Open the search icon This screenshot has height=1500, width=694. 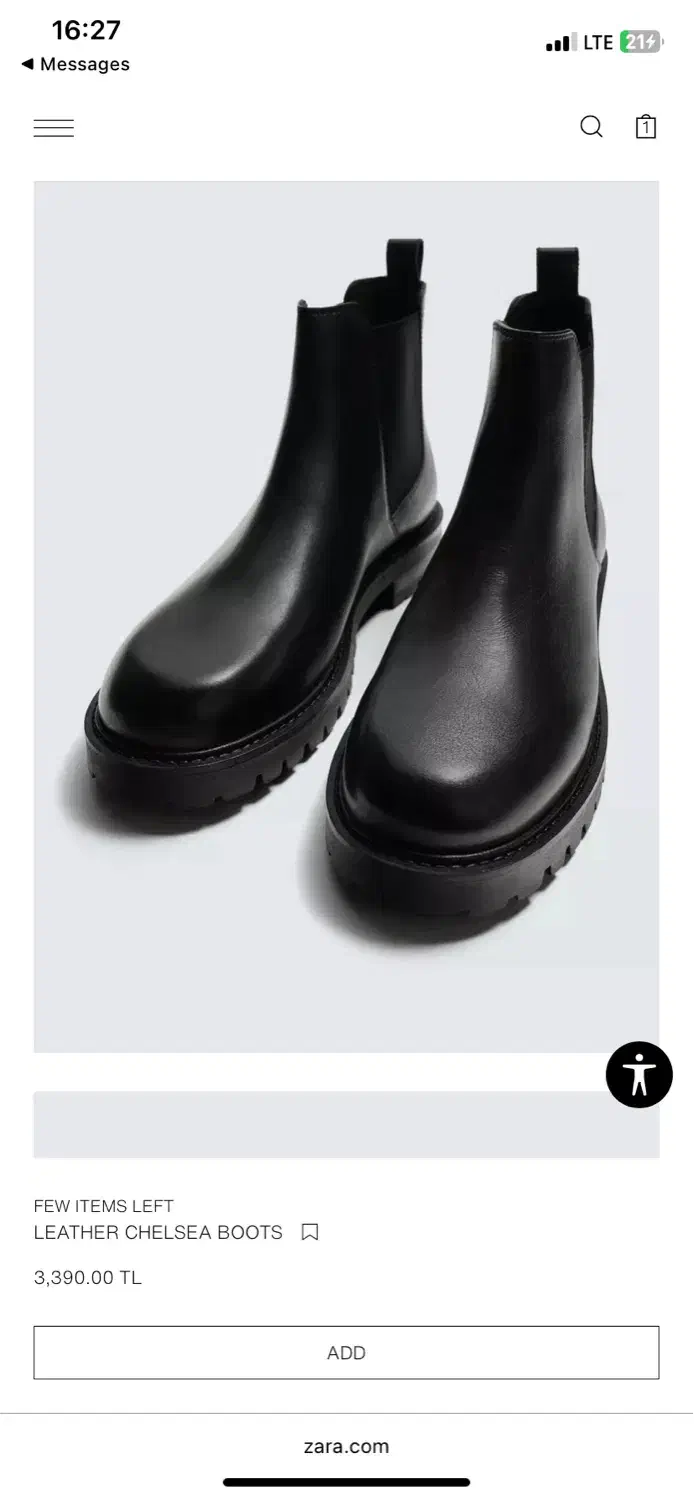click(591, 127)
